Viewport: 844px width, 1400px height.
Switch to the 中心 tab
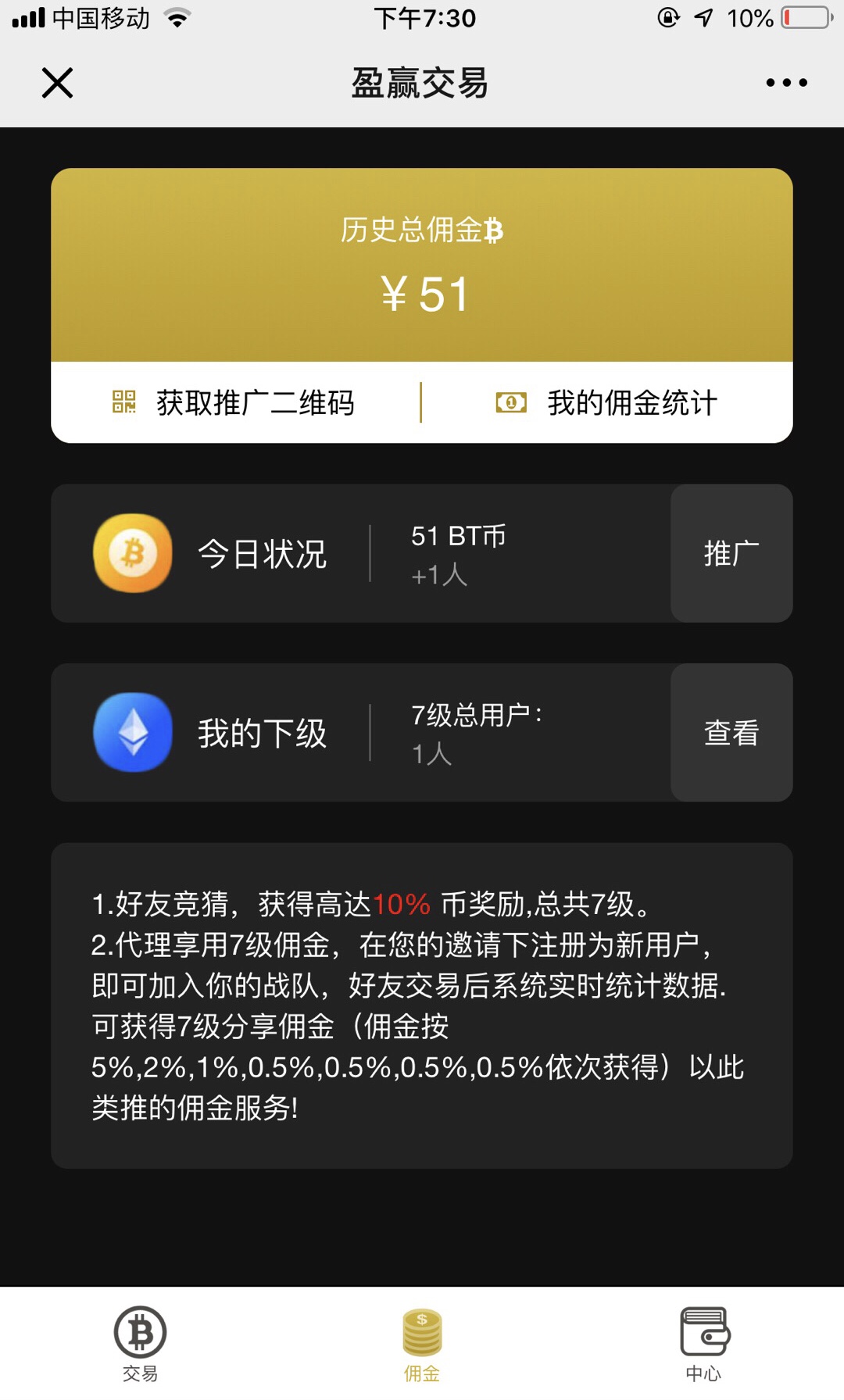point(702,1348)
